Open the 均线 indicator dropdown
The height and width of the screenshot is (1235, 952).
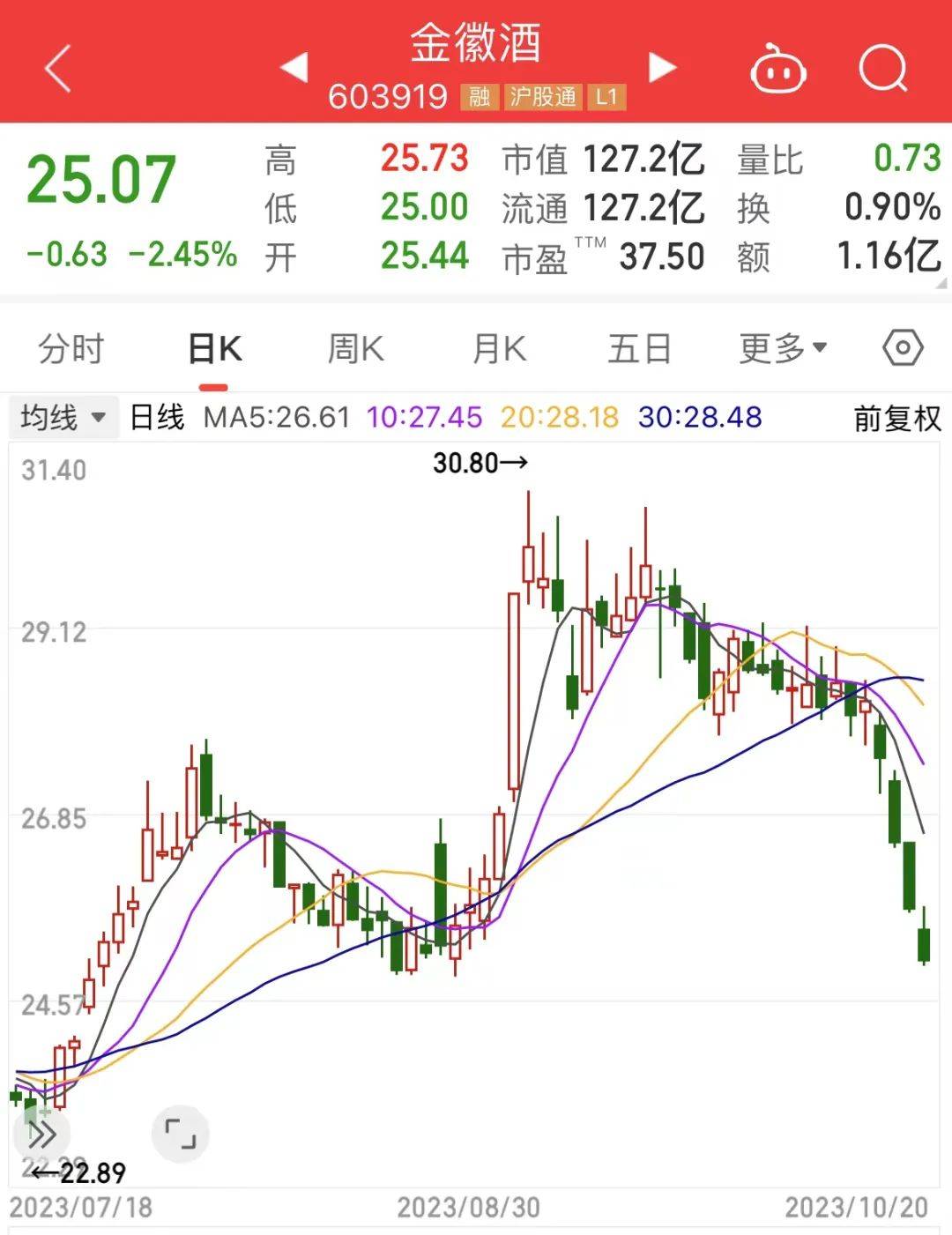pyautogui.click(x=63, y=417)
